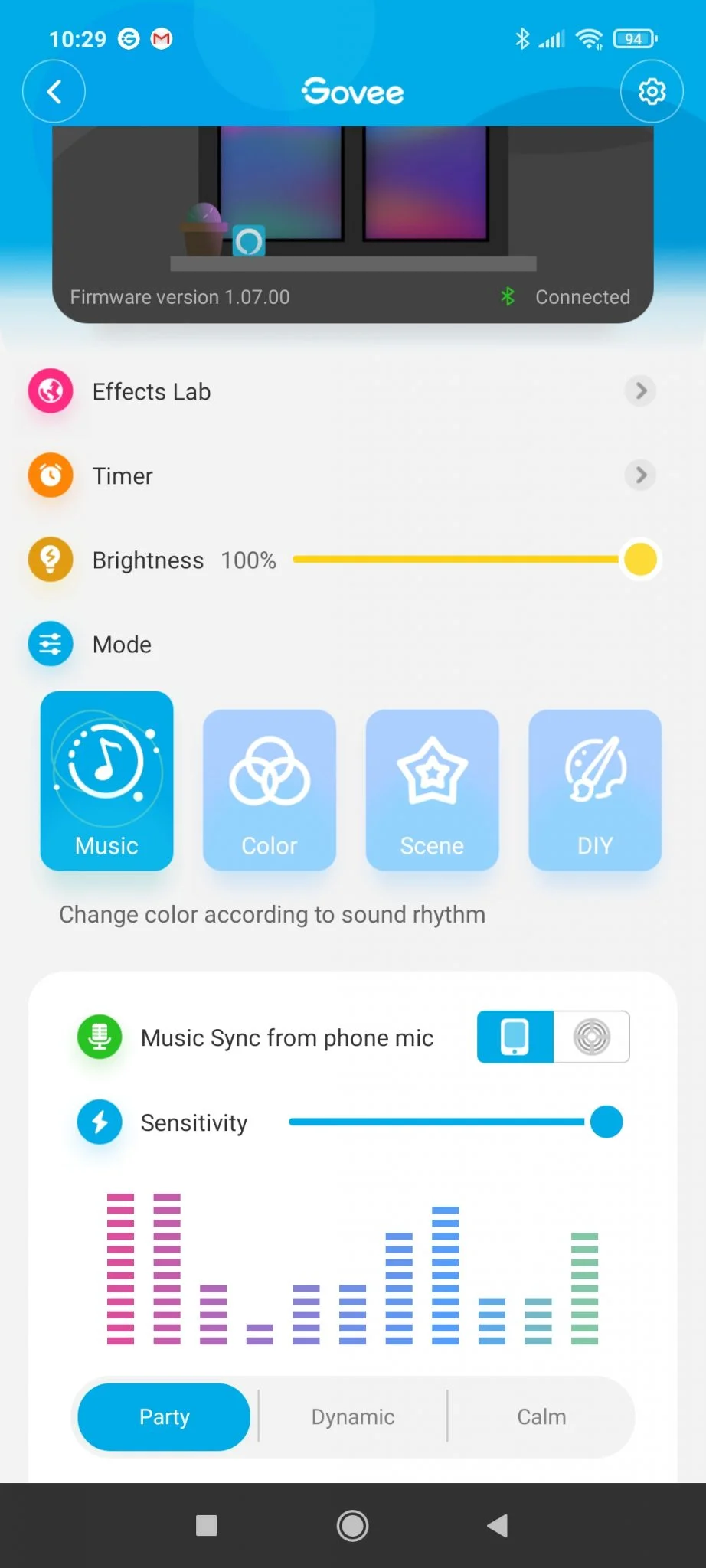Screen dimensions: 706x1568
Task: Open recent apps from navigation bar
Action: [207, 1526]
